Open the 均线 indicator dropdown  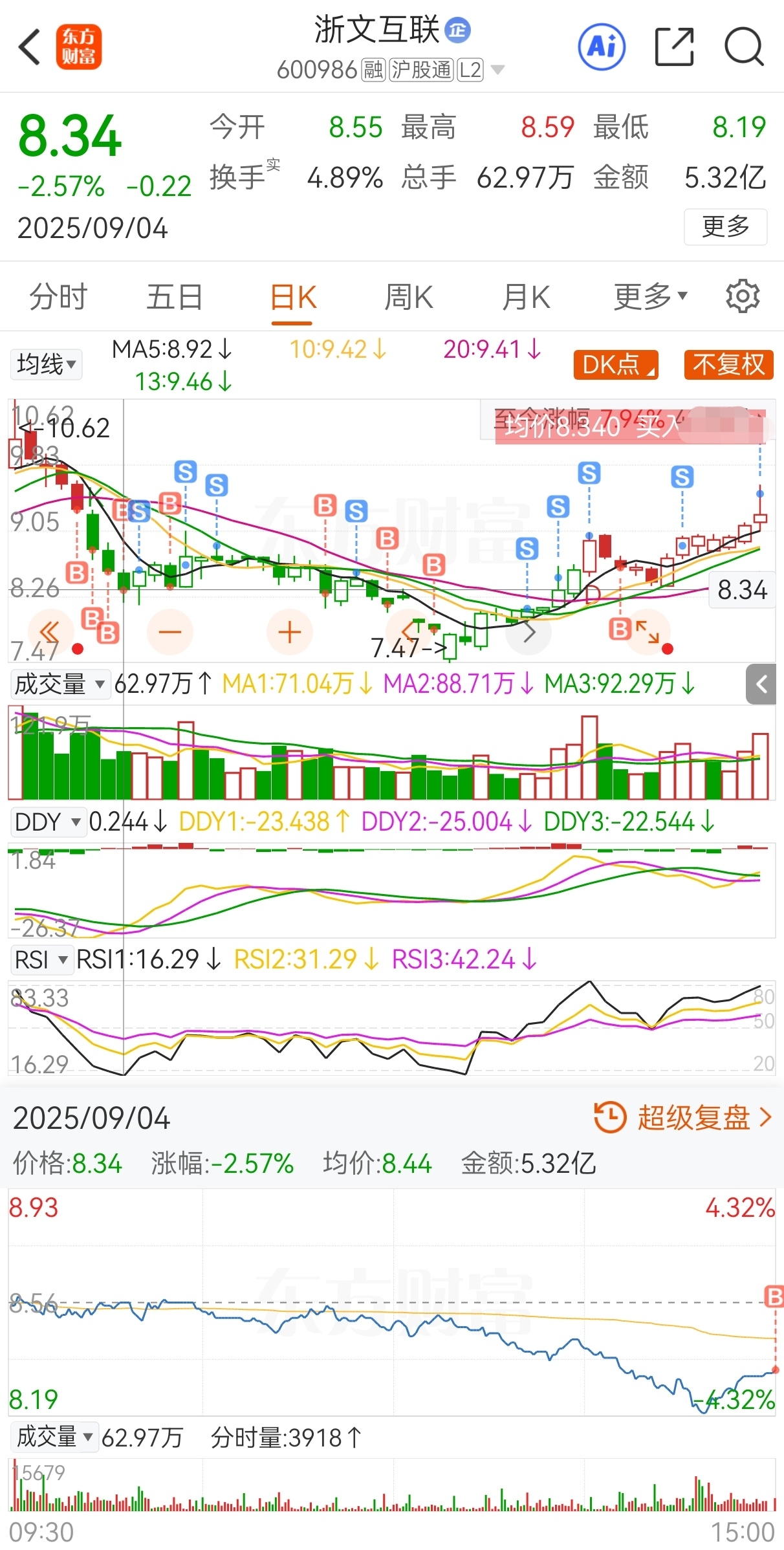coord(47,364)
